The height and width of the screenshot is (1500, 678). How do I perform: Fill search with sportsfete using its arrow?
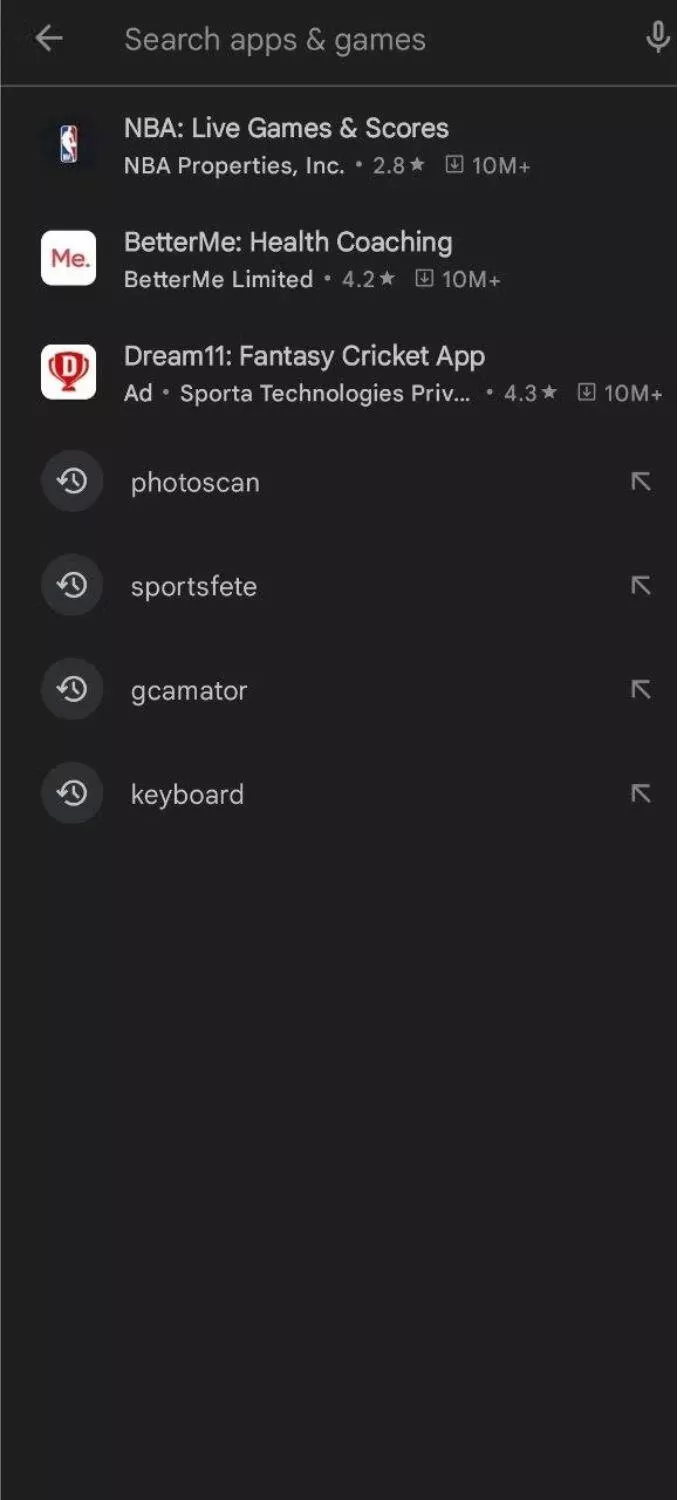click(x=641, y=586)
